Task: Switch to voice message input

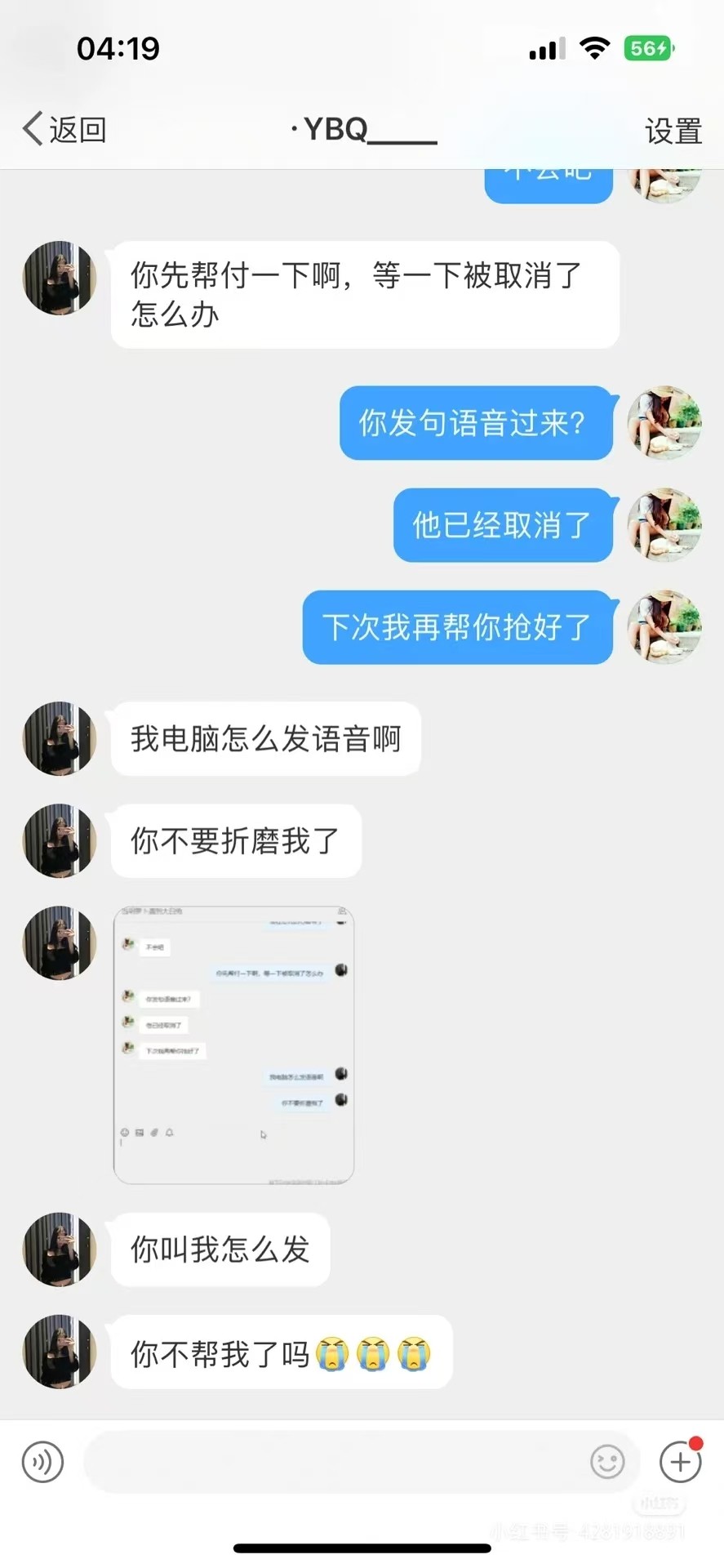Action: (42, 1462)
